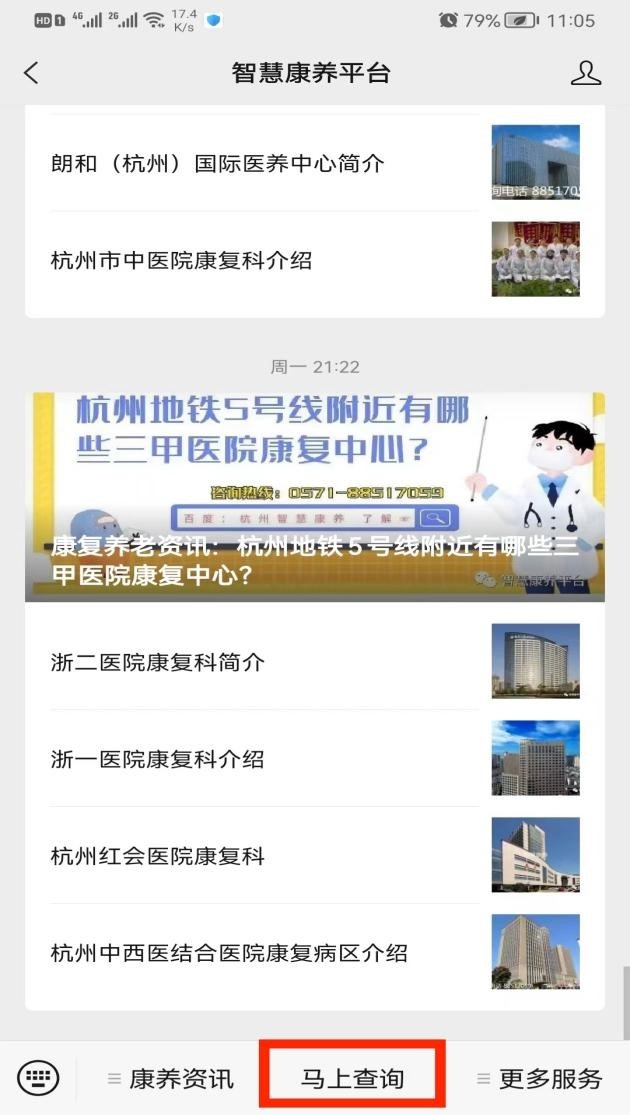
Task: Tap the 马上查询 menu button
Action: point(352,1079)
